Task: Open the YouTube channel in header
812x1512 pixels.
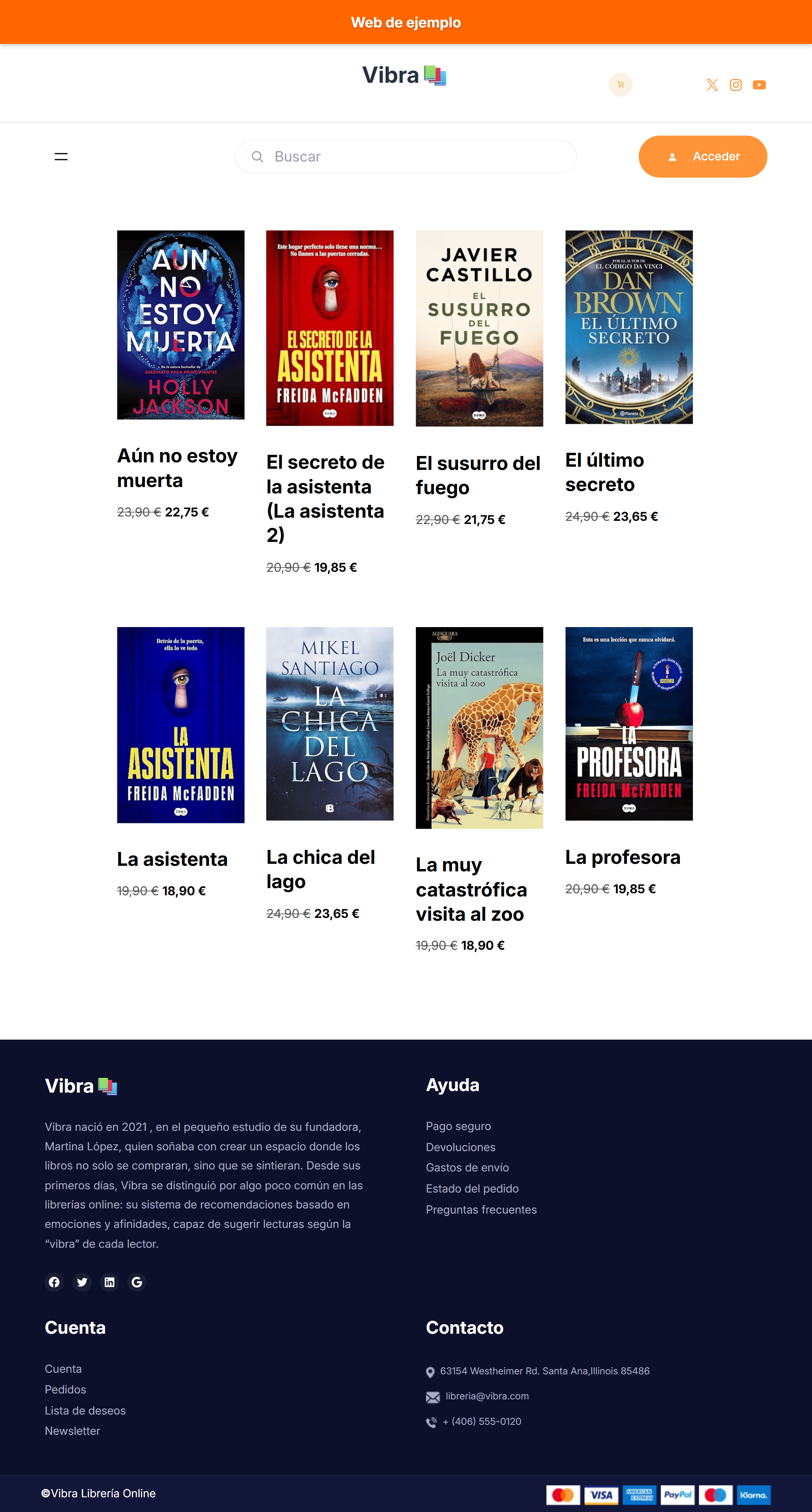Action: click(759, 85)
